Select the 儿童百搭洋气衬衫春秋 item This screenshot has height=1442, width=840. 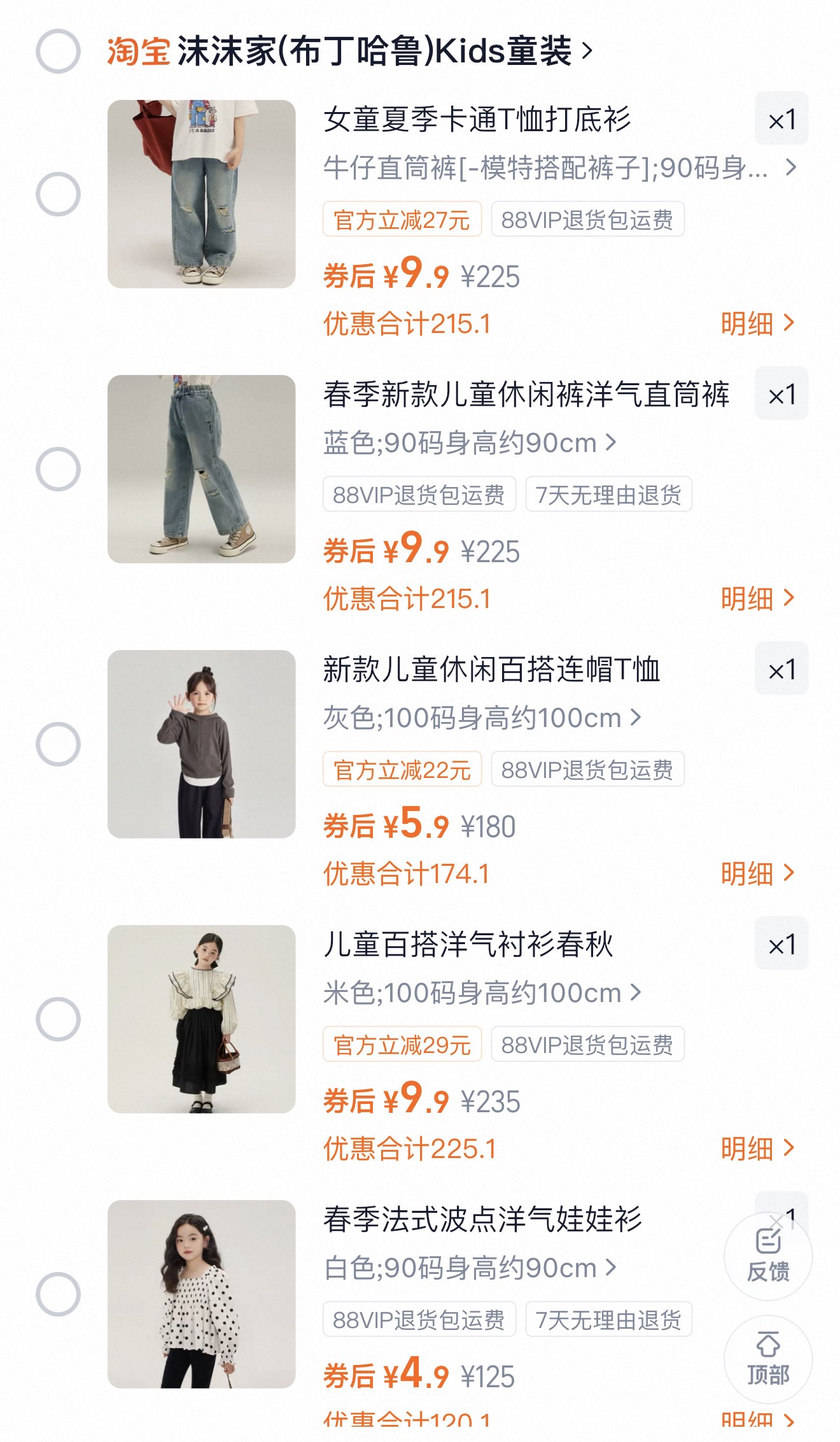click(58, 1019)
